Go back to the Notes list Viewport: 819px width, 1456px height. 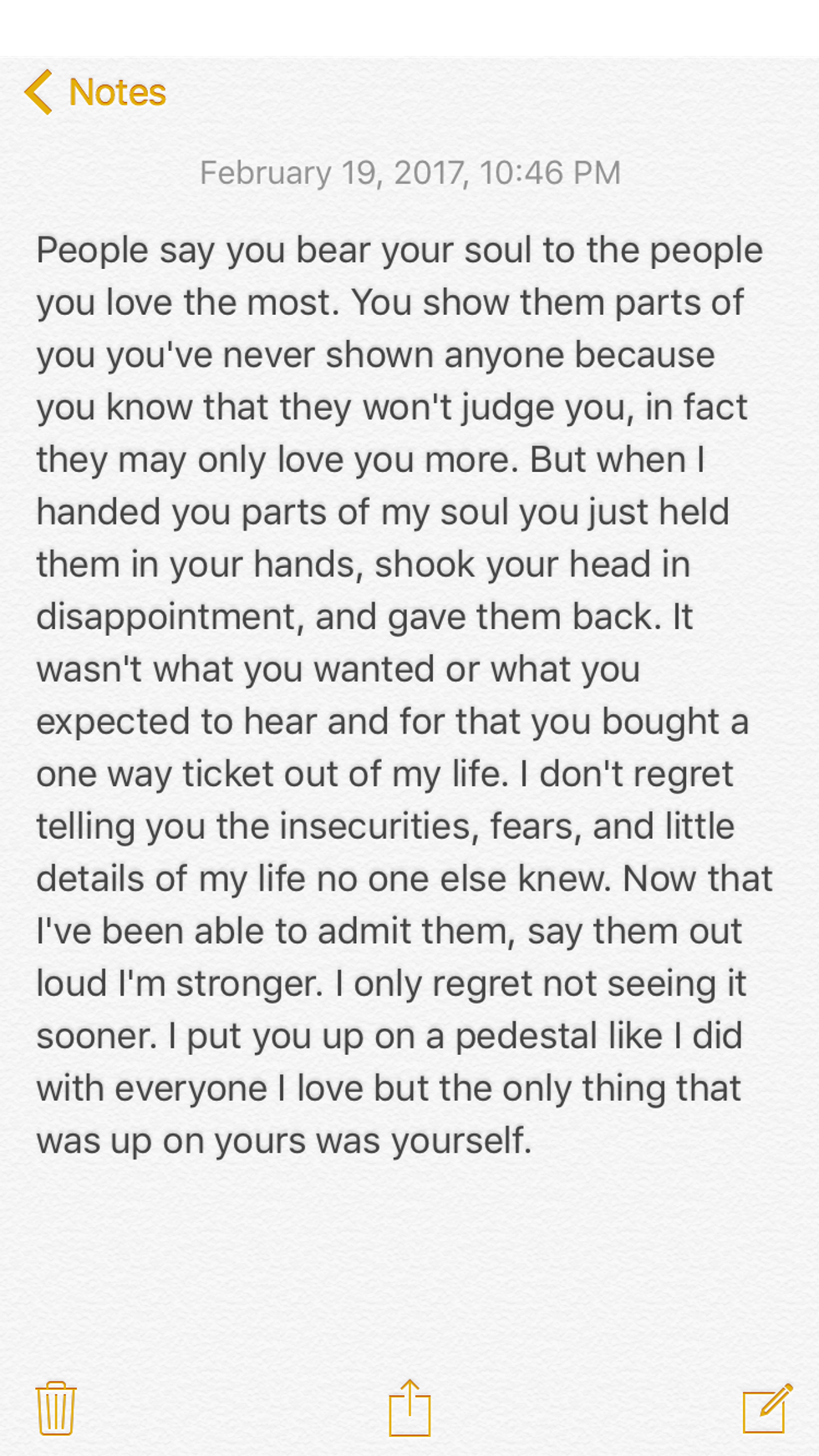pos(95,92)
